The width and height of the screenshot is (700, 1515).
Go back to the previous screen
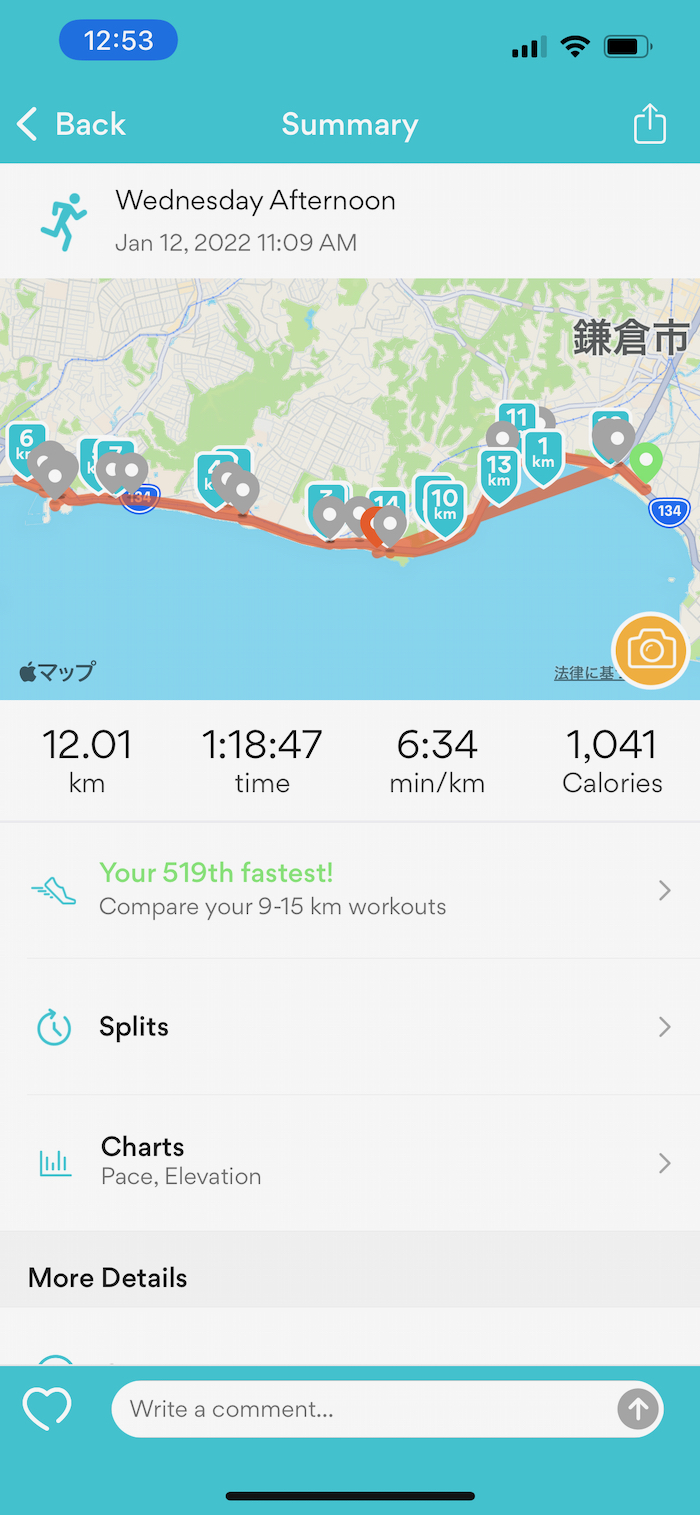pos(72,125)
